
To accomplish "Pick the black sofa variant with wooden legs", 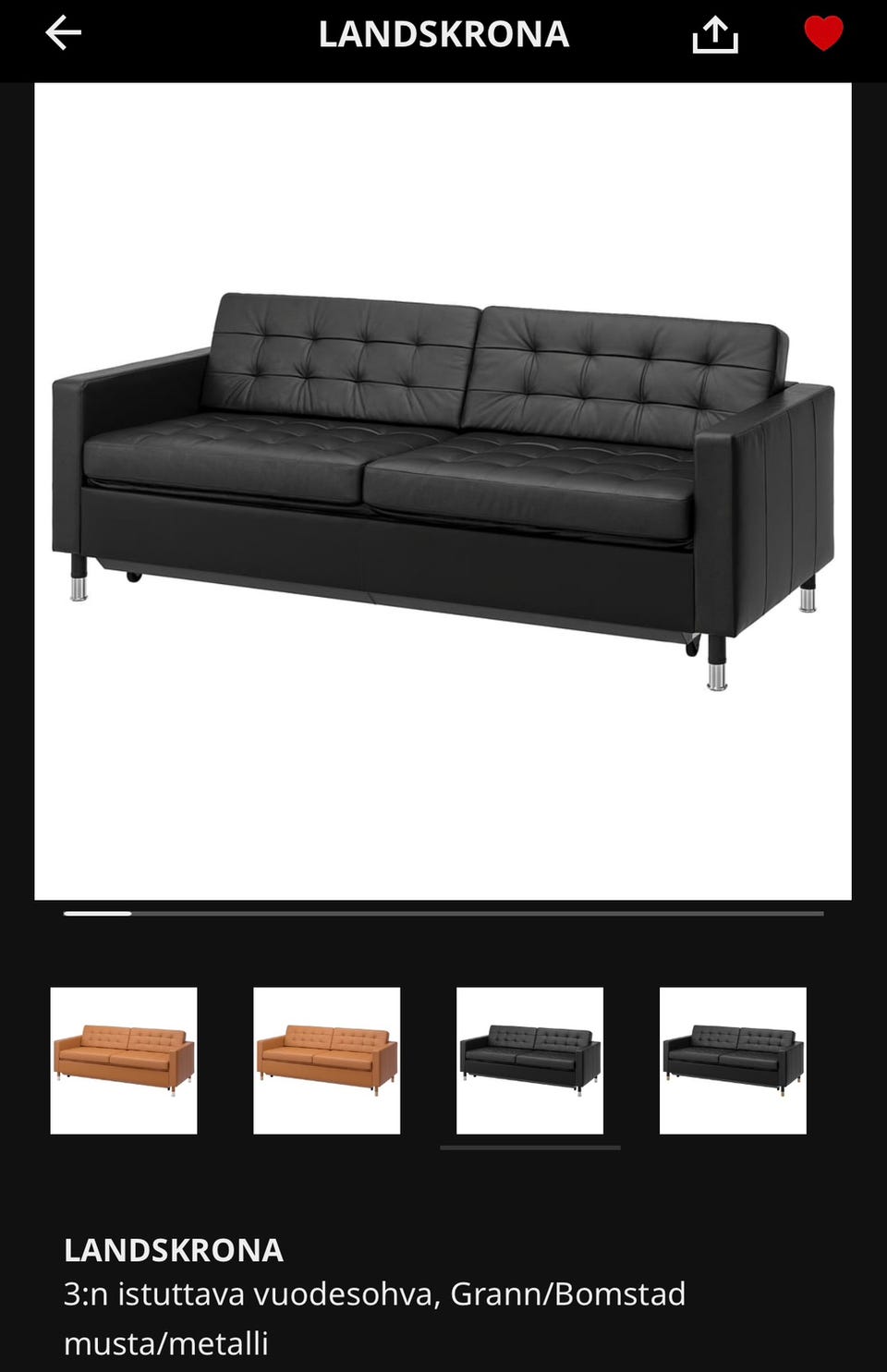I will pos(733,1060).
